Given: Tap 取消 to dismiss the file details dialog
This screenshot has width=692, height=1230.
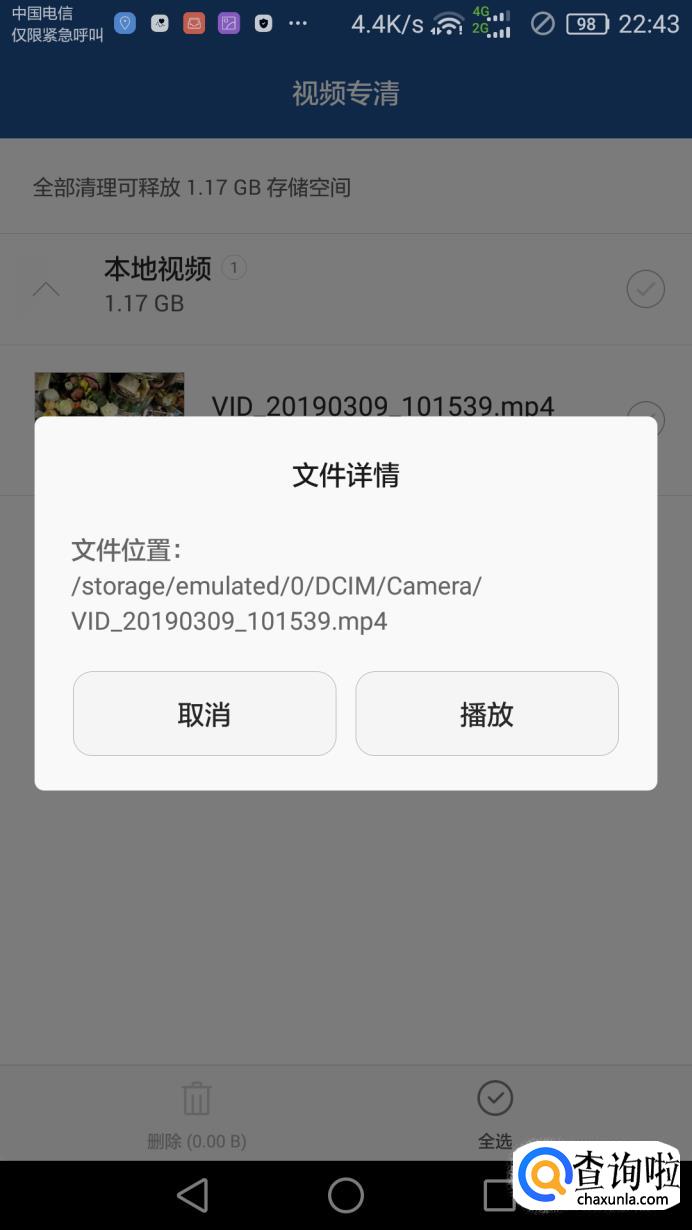Looking at the screenshot, I should click(x=204, y=713).
